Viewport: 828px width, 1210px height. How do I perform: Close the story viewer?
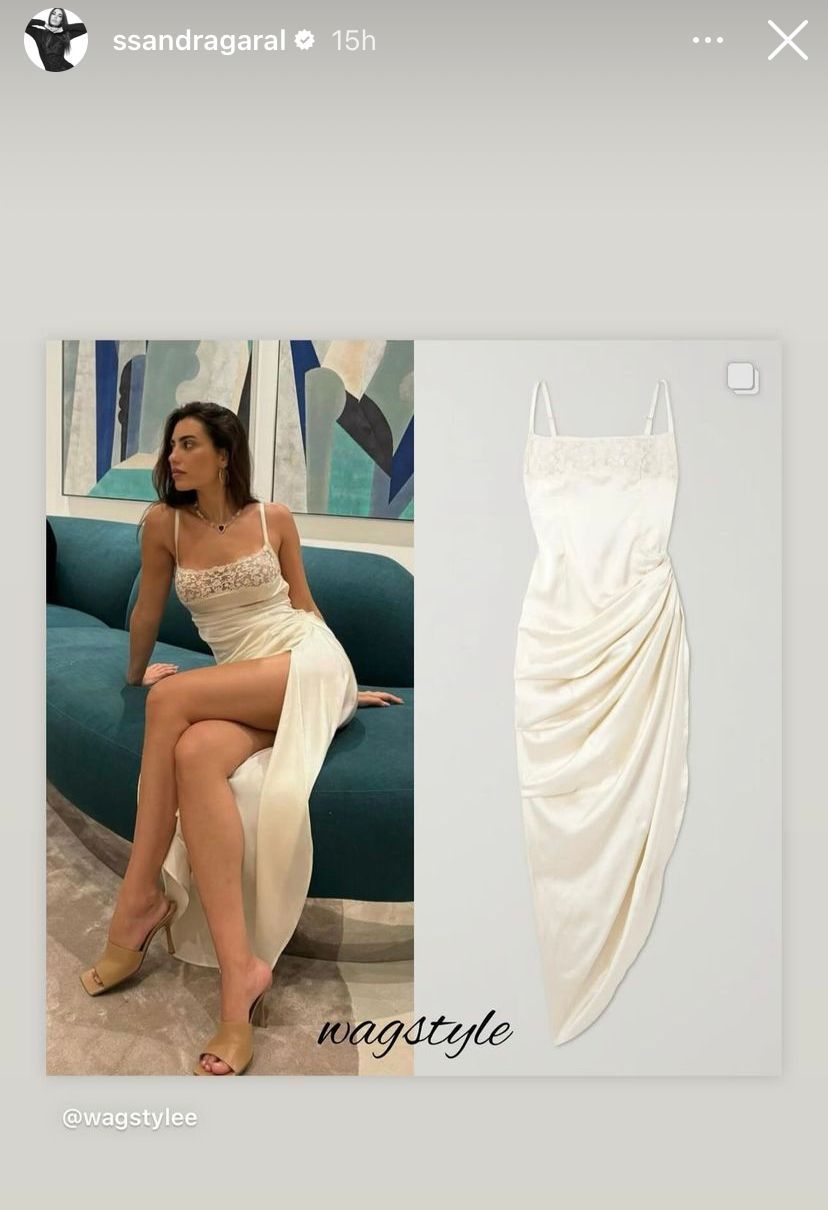coord(787,41)
